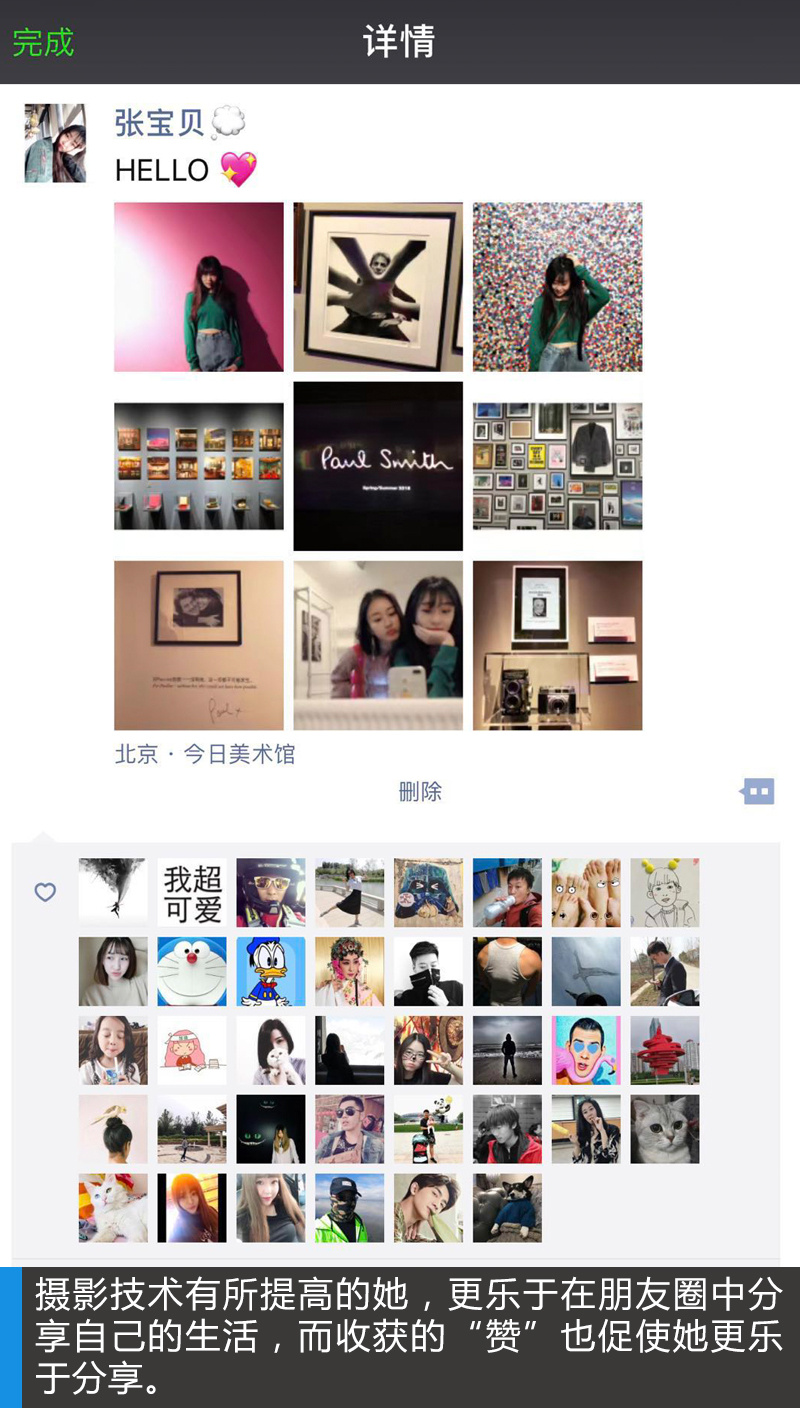
Task: View the framed black-and-white artwork photo
Action: coord(378,287)
